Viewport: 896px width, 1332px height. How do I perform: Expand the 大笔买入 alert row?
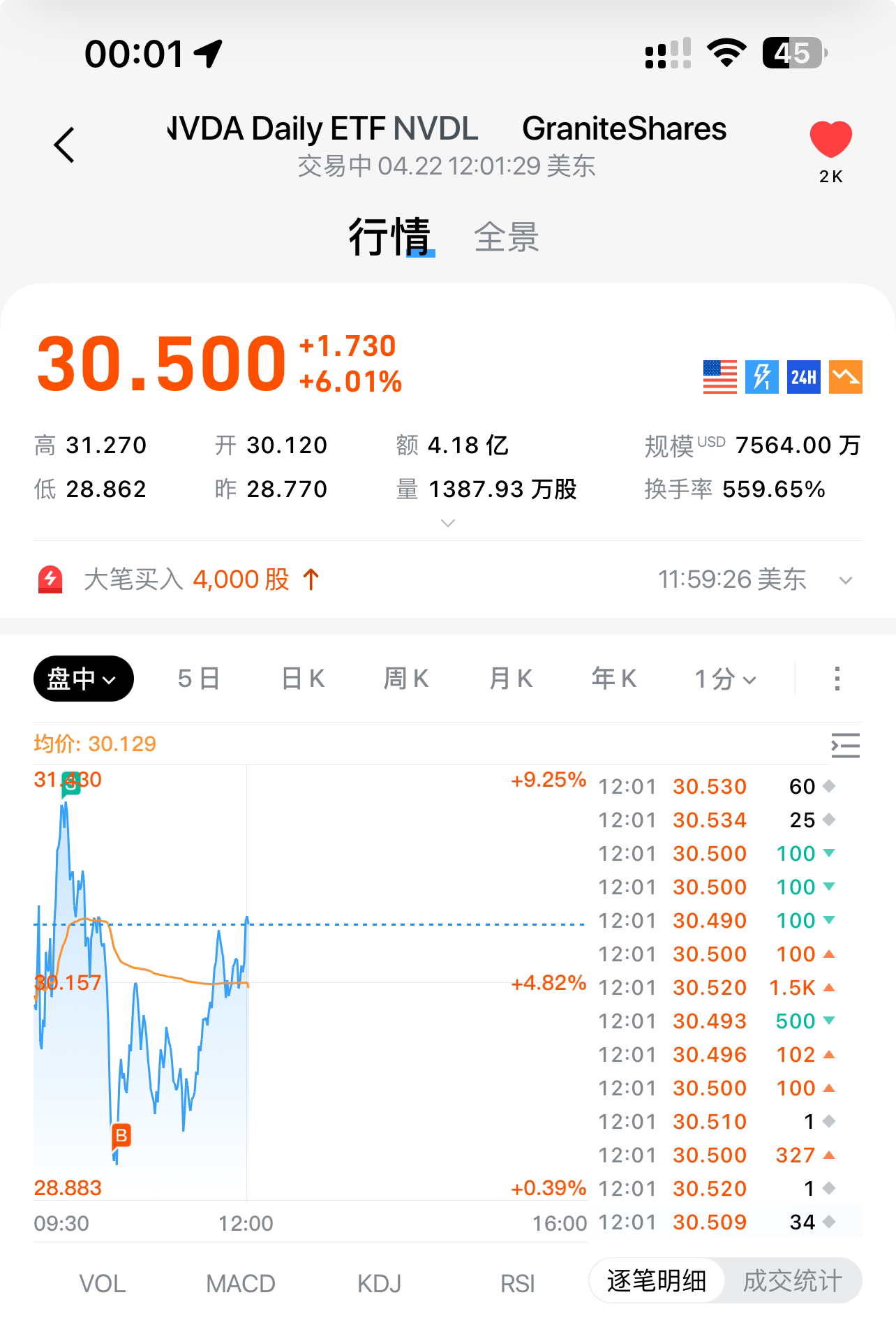pos(846,580)
